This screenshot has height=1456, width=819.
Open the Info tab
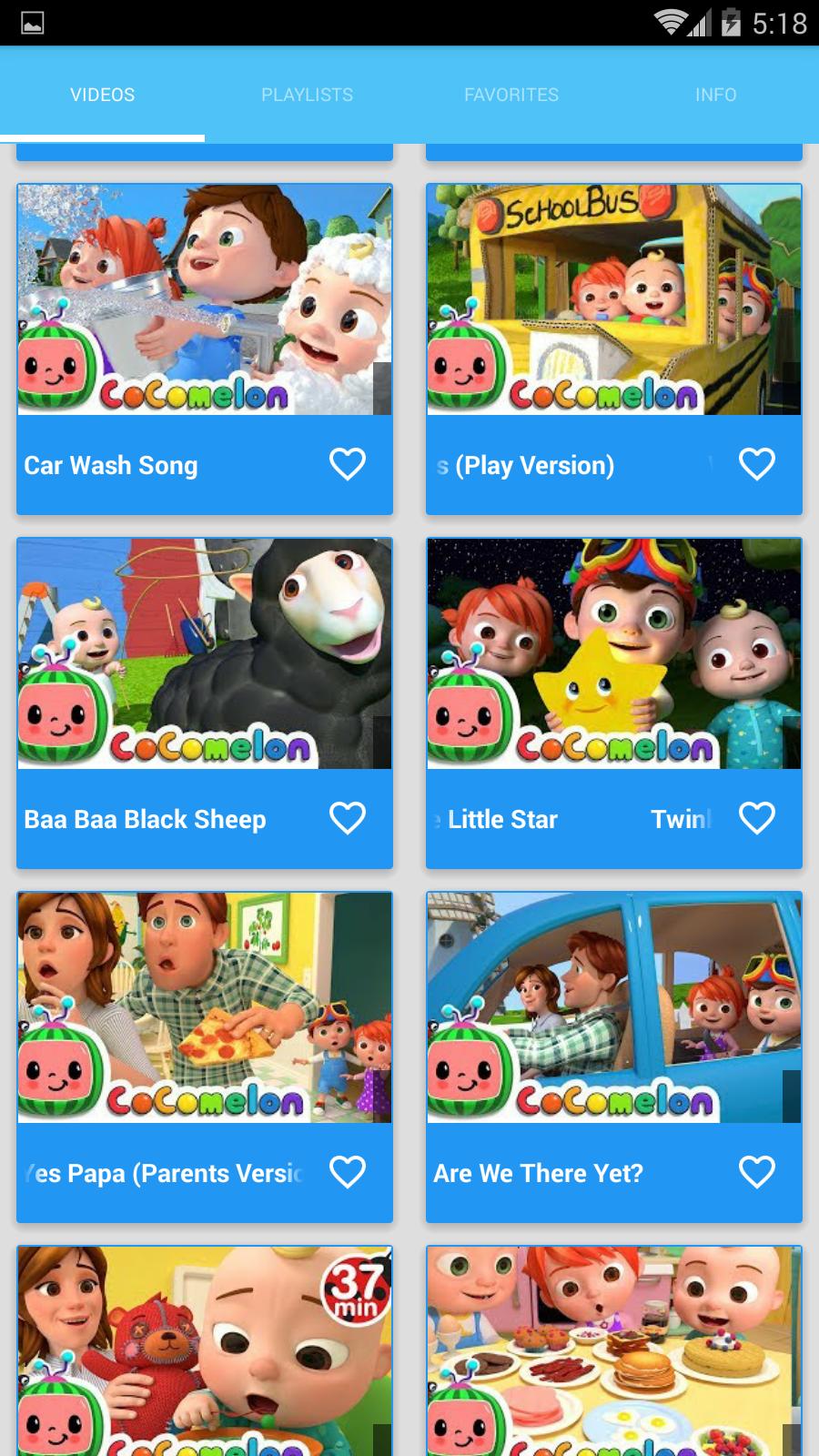coord(716,95)
